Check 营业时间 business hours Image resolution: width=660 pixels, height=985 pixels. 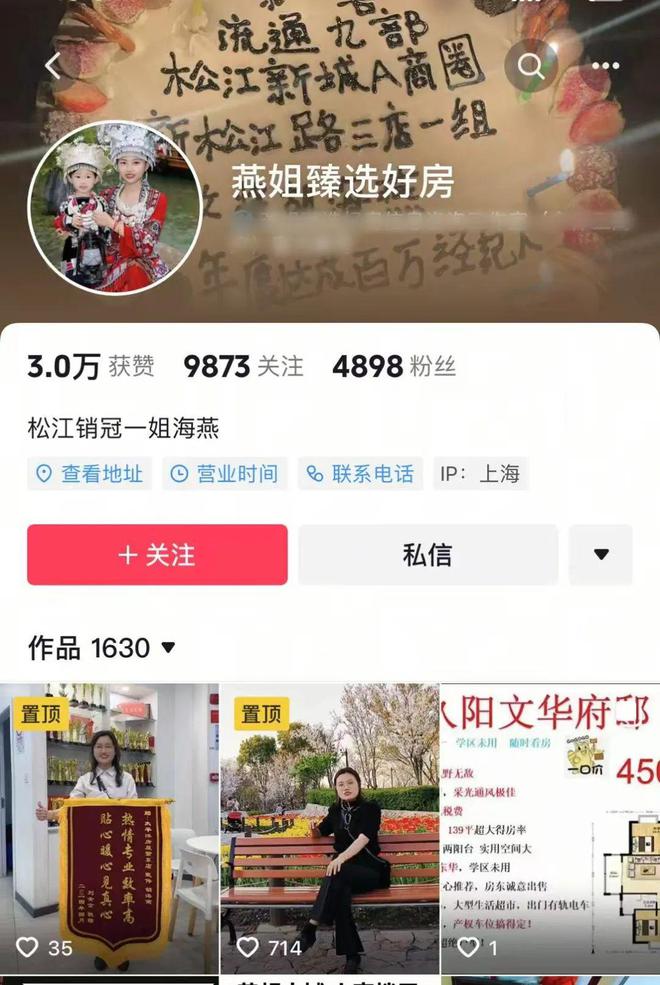(225, 474)
